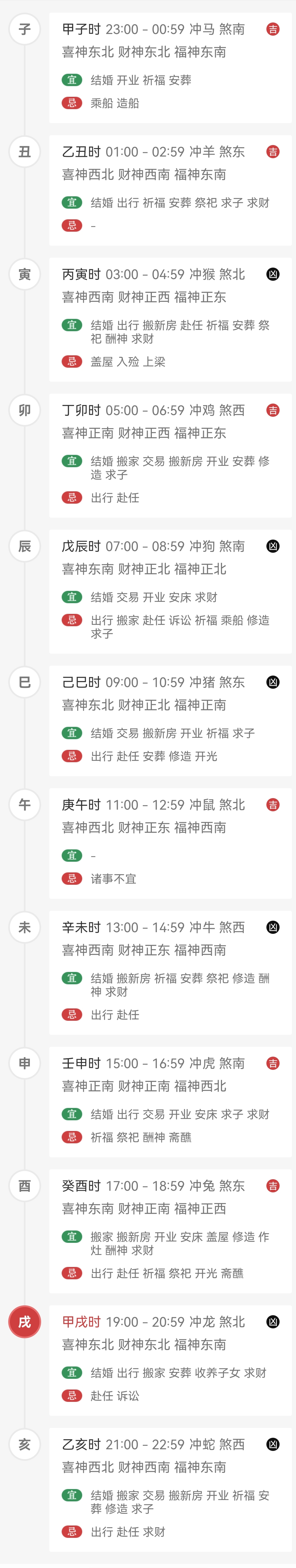The width and height of the screenshot is (296, 1568).
Task: Tap the 午 hour marker
Action: (x=24, y=805)
